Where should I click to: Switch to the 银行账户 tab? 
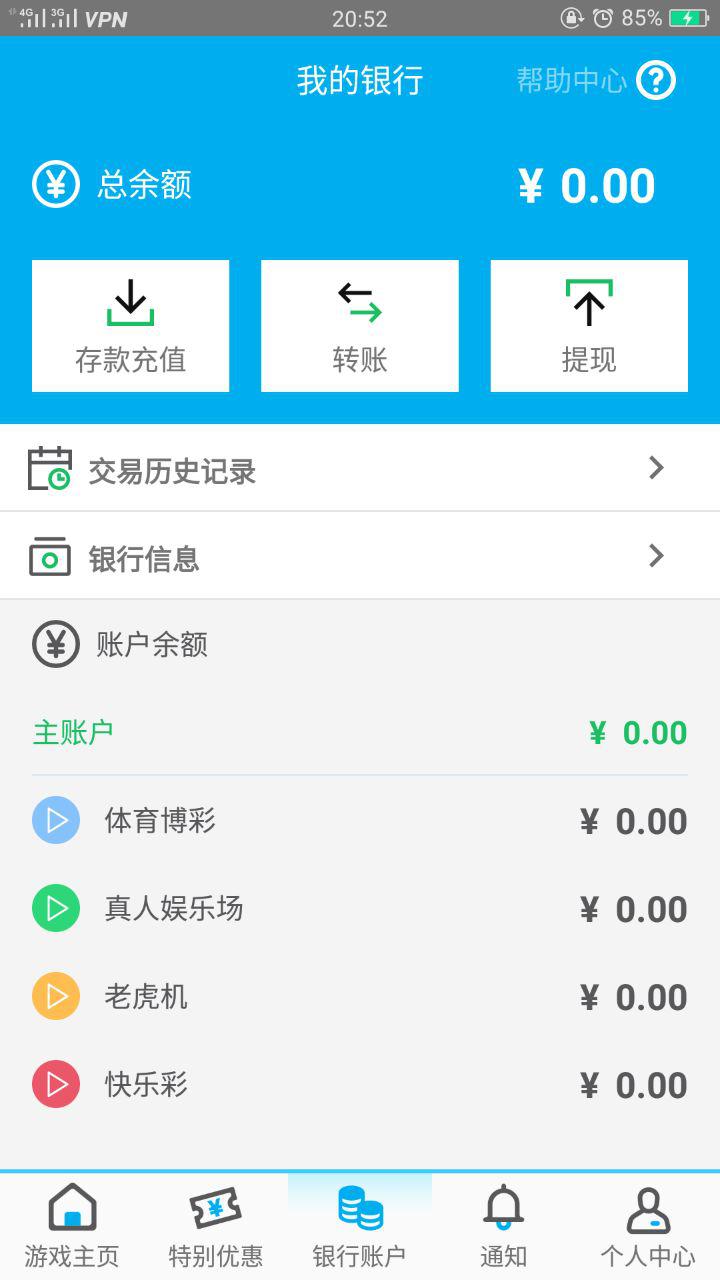[x=360, y=1227]
